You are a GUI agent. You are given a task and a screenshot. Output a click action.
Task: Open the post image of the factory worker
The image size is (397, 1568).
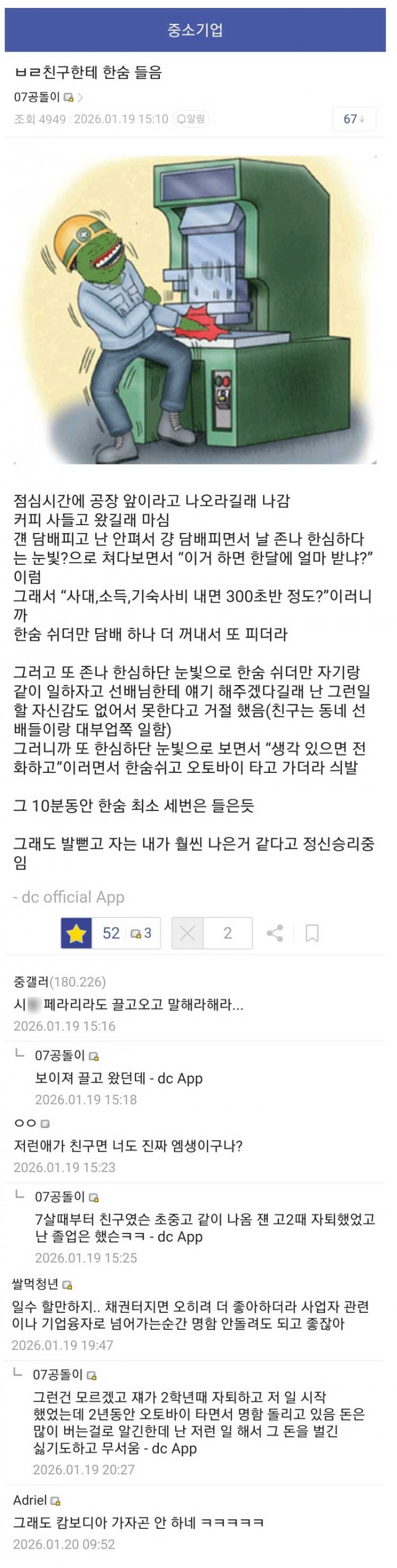tap(195, 308)
